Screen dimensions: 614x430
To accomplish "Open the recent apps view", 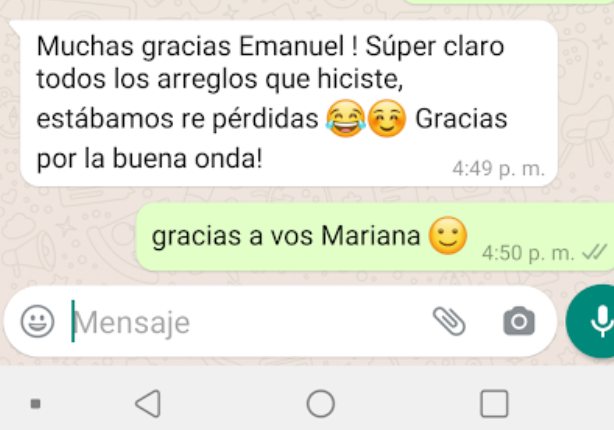I will click(x=494, y=403).
